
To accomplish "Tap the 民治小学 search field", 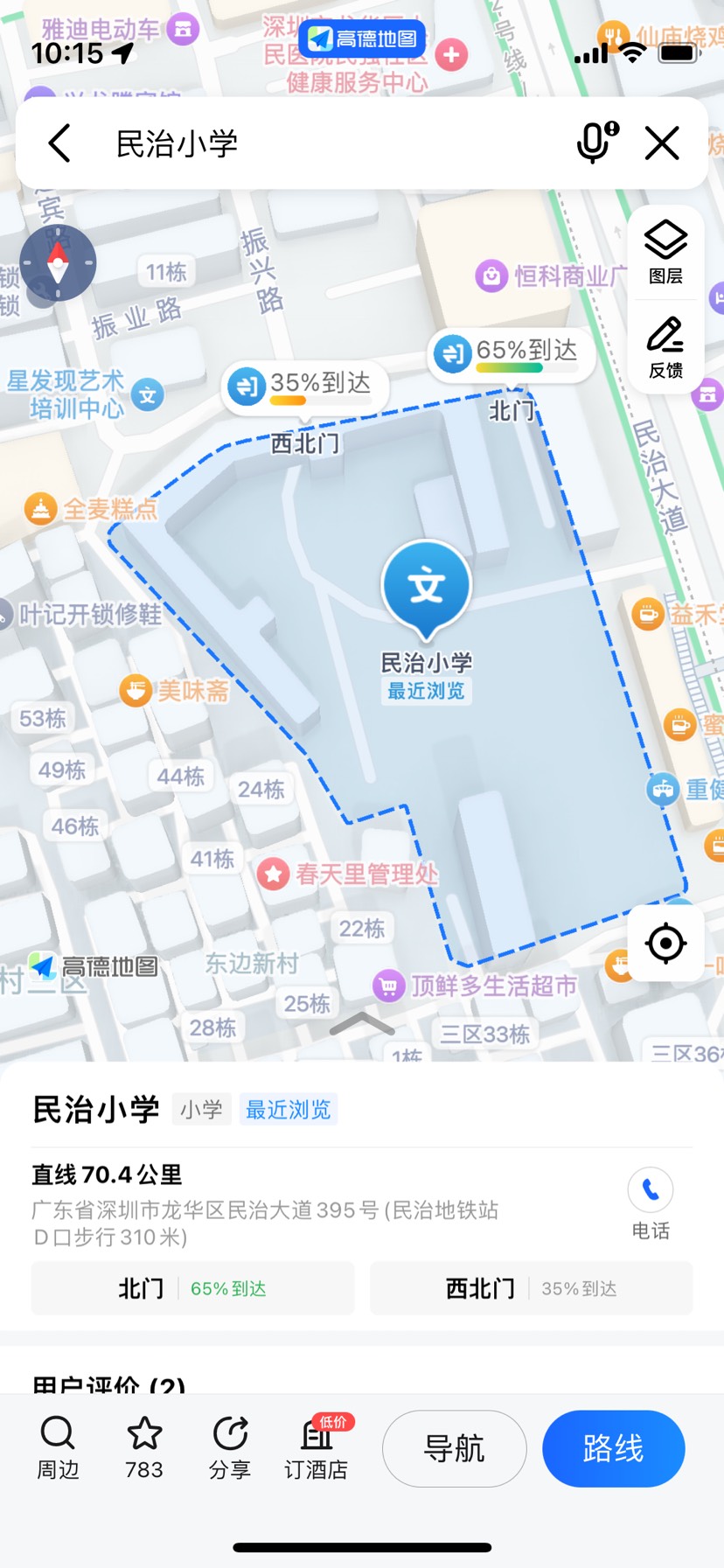I will (332, 143).
